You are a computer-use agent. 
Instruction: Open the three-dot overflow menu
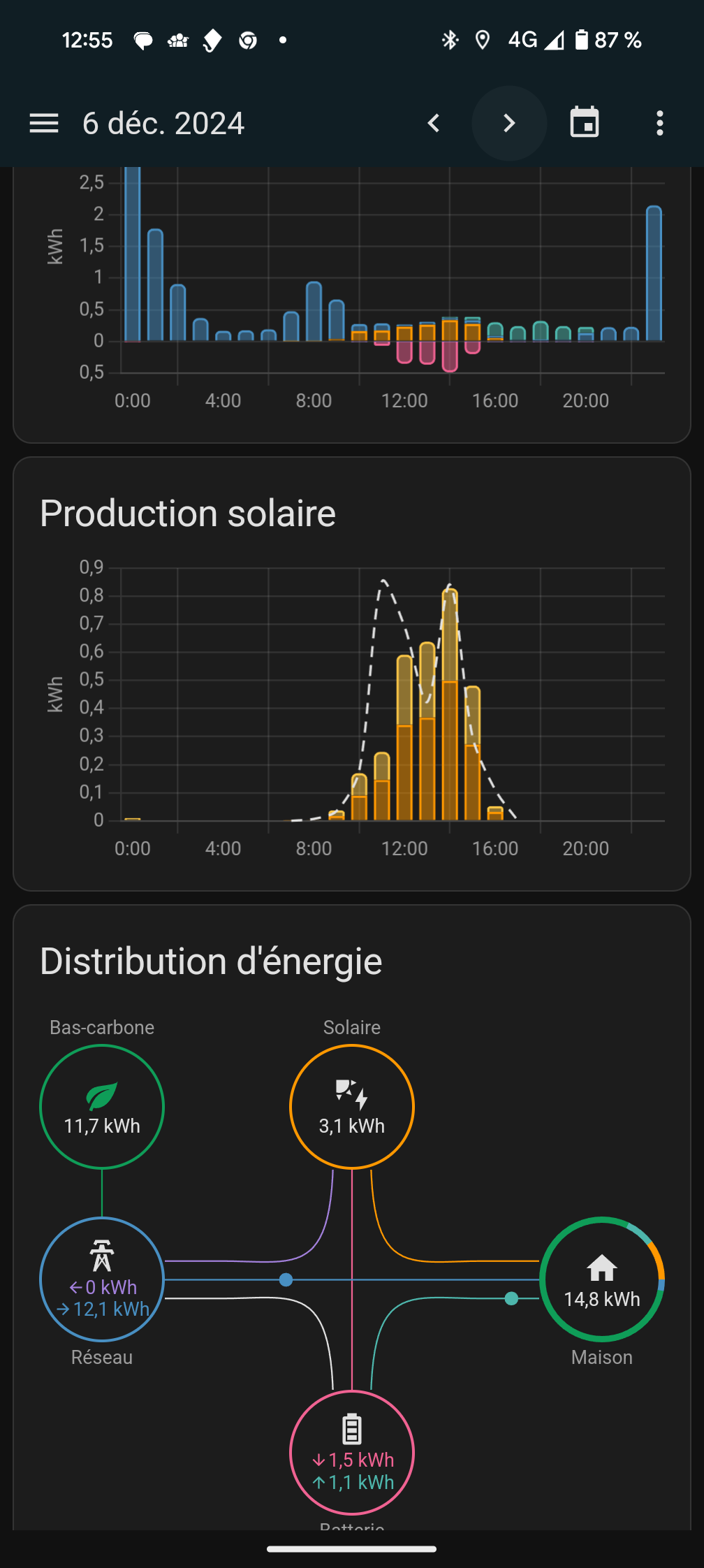click(x=659, y=124)
